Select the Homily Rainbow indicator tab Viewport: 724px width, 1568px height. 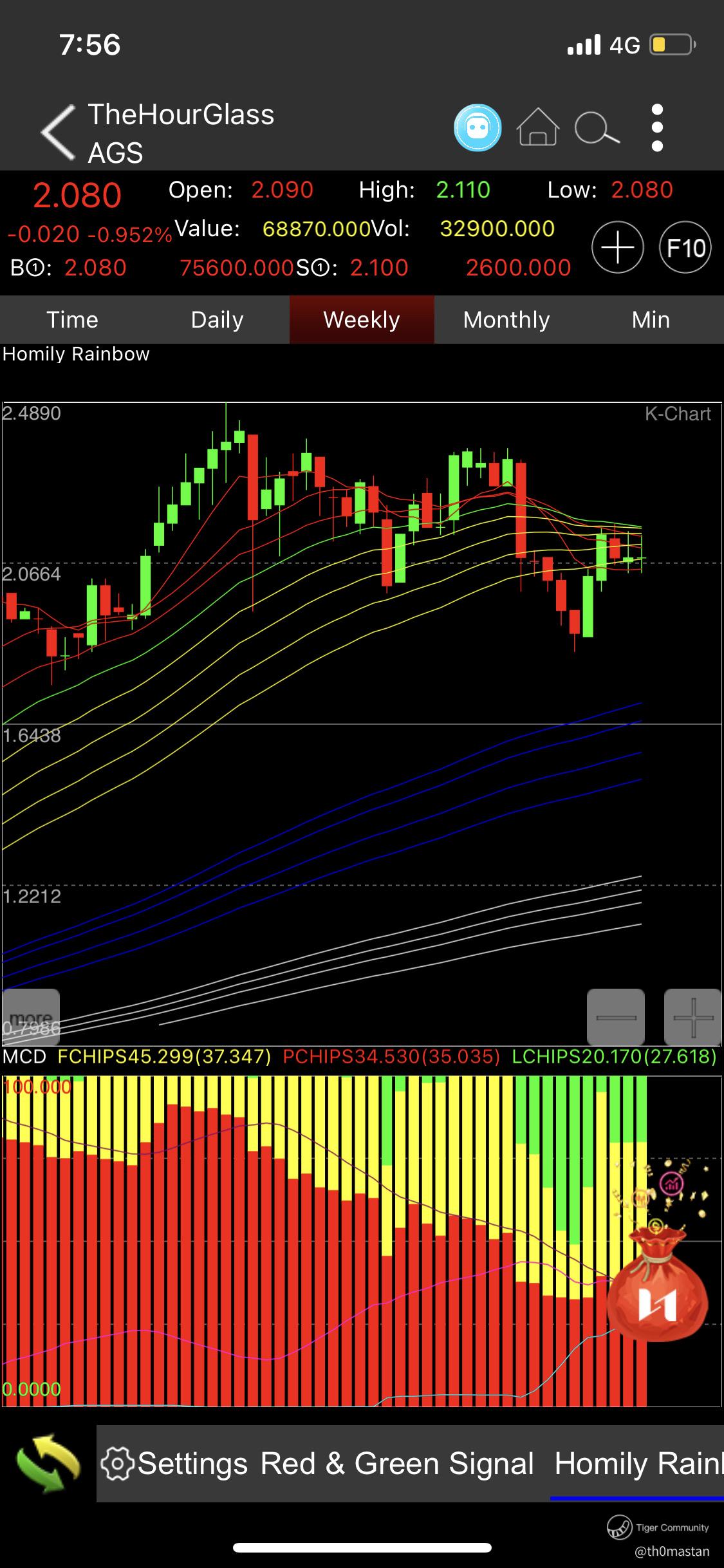pyautogui.click(x=638, y=1463)
